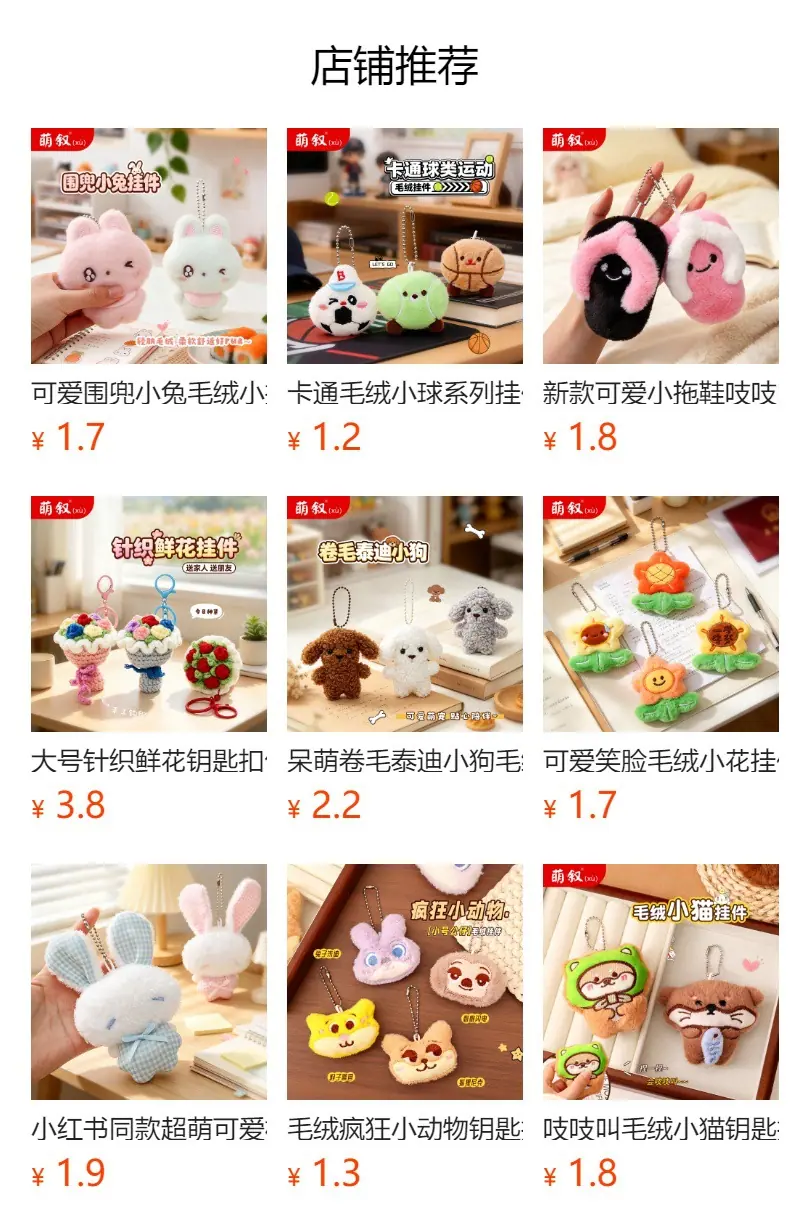Viewport: 790px width, 1232px height.
Task: Open the 大号针织鲜花钥匙扣 product
Action: coord(149,660)
